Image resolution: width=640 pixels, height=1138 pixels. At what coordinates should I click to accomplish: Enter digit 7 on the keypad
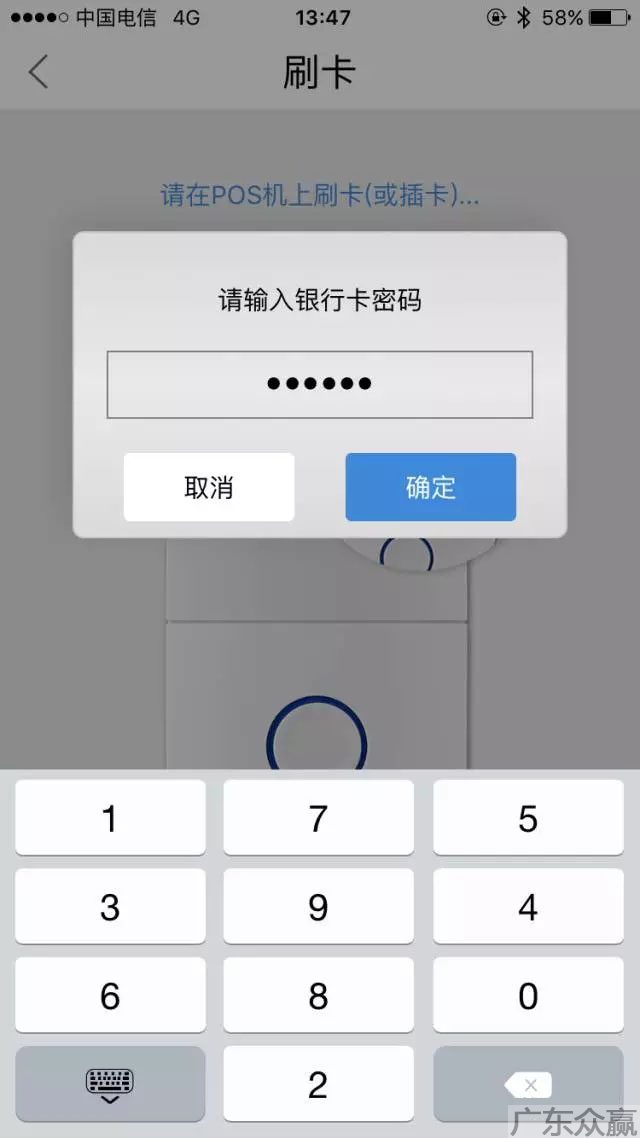(318, 818)
